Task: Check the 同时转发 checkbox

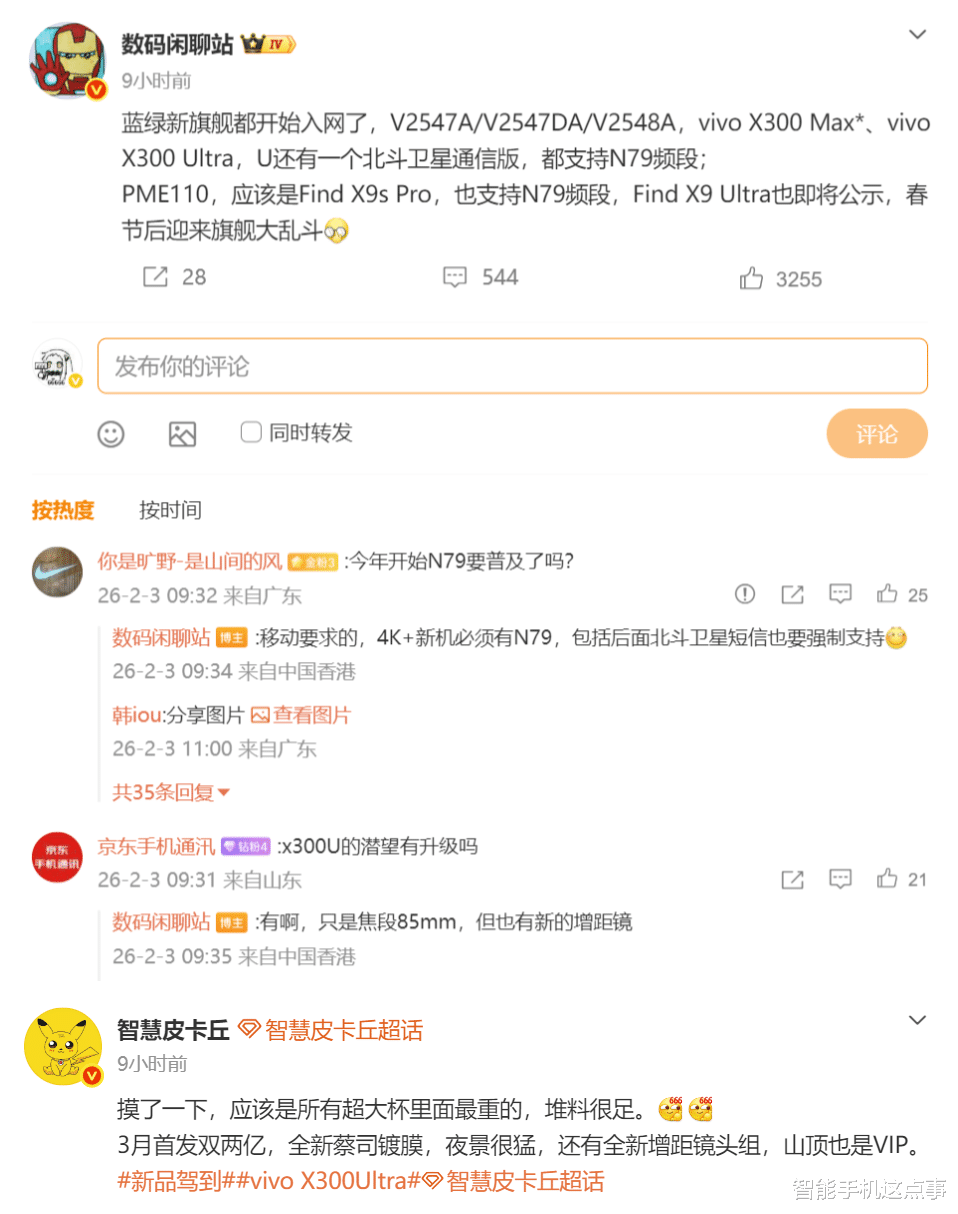Action: pyautogui.click(x=249, y=431)
